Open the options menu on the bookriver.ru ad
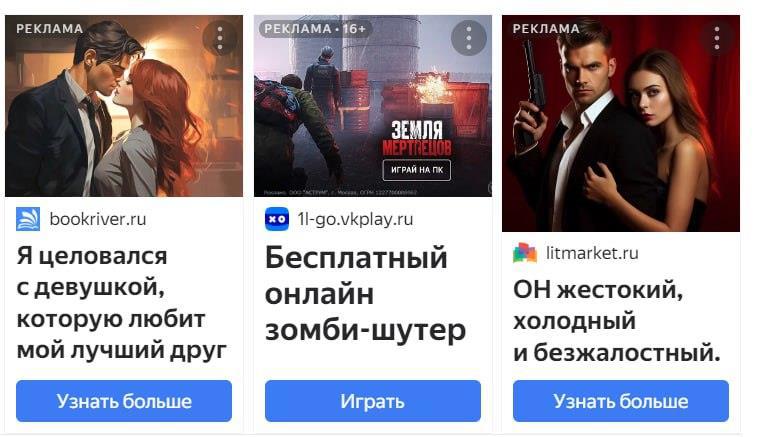The width and height of the screenshot is (784, 437). coord(220,38)
